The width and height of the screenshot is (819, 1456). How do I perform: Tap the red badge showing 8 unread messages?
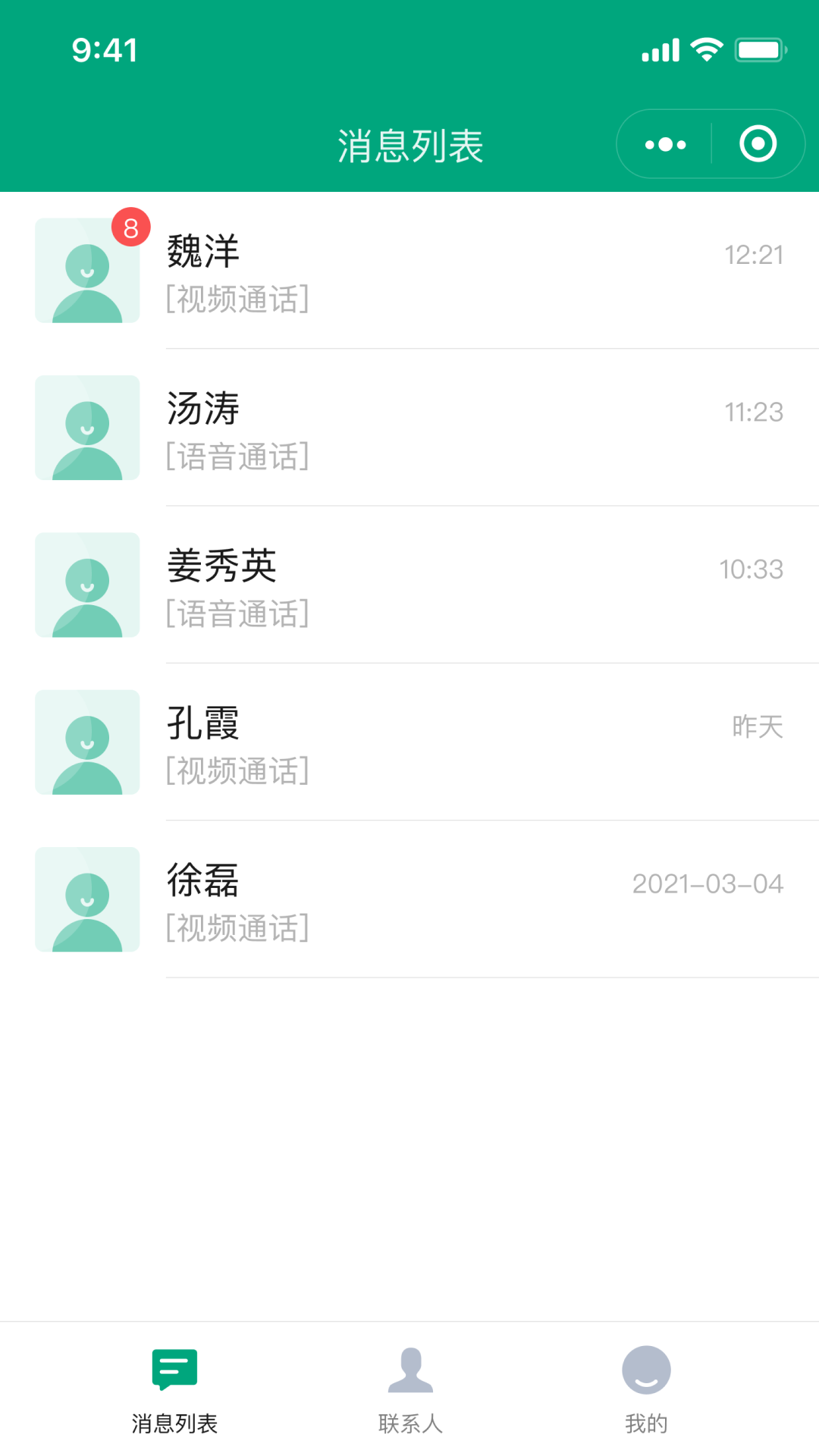129,227
